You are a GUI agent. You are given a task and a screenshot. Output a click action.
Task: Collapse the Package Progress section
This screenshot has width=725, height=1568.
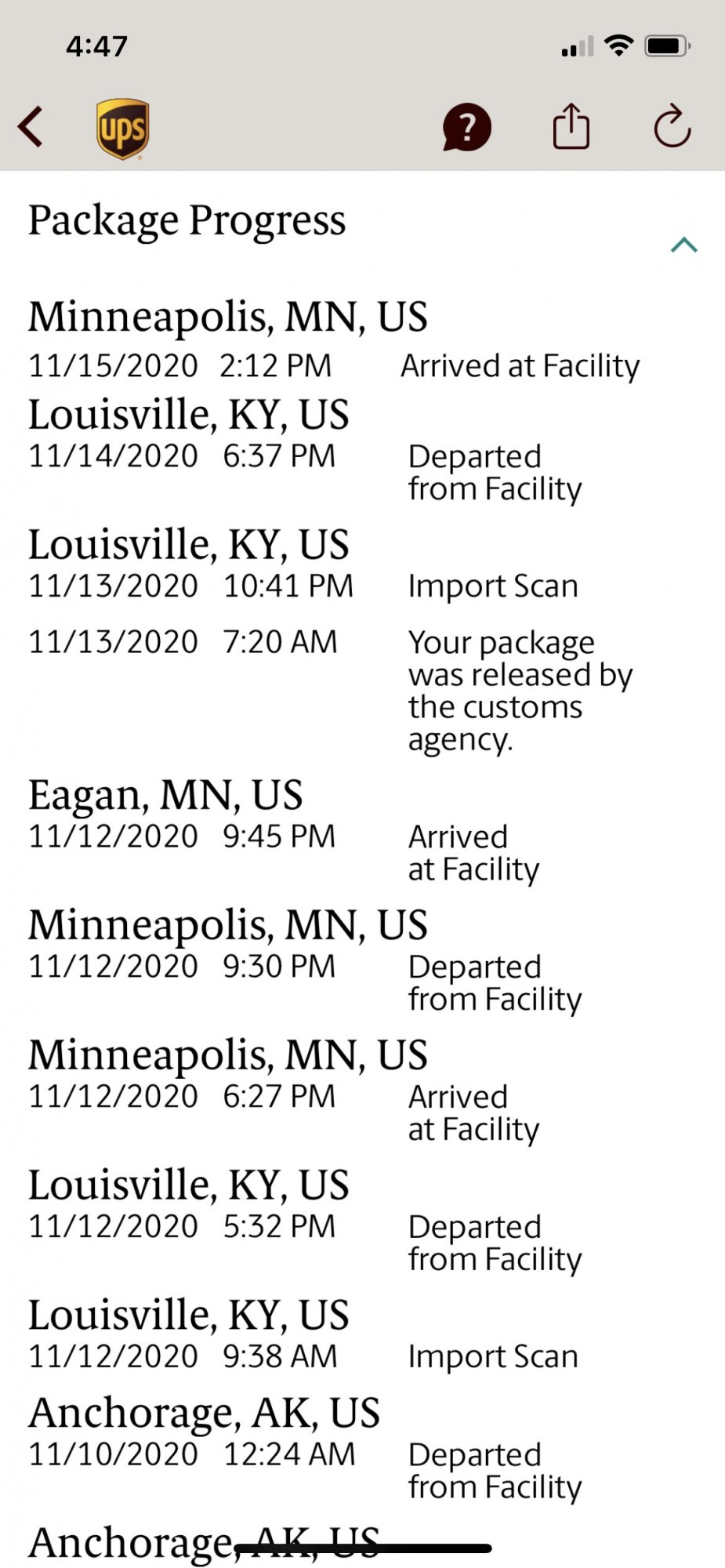[683, 245]
